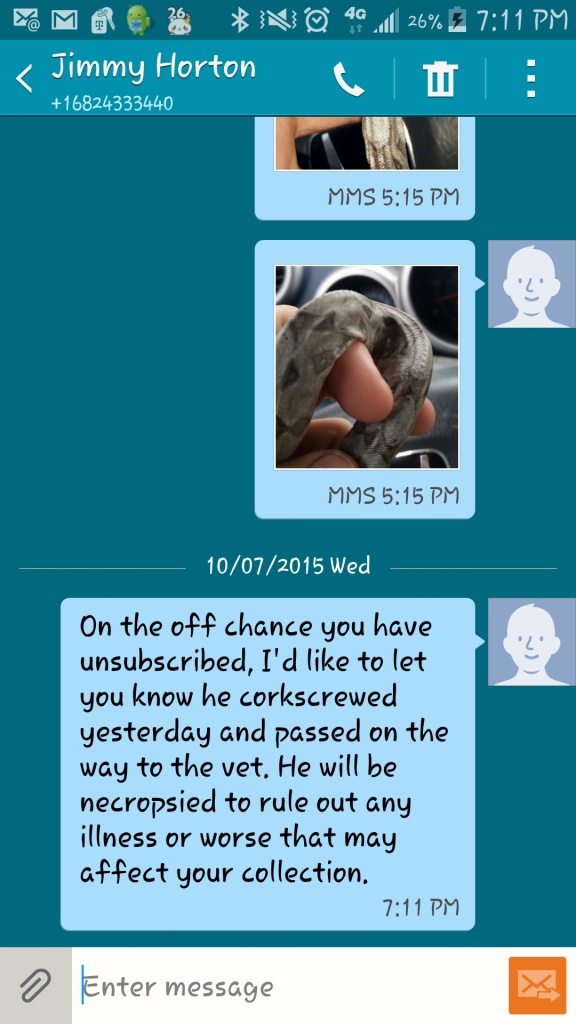Tap the paperclip to attach a file

tap(35, 986)
